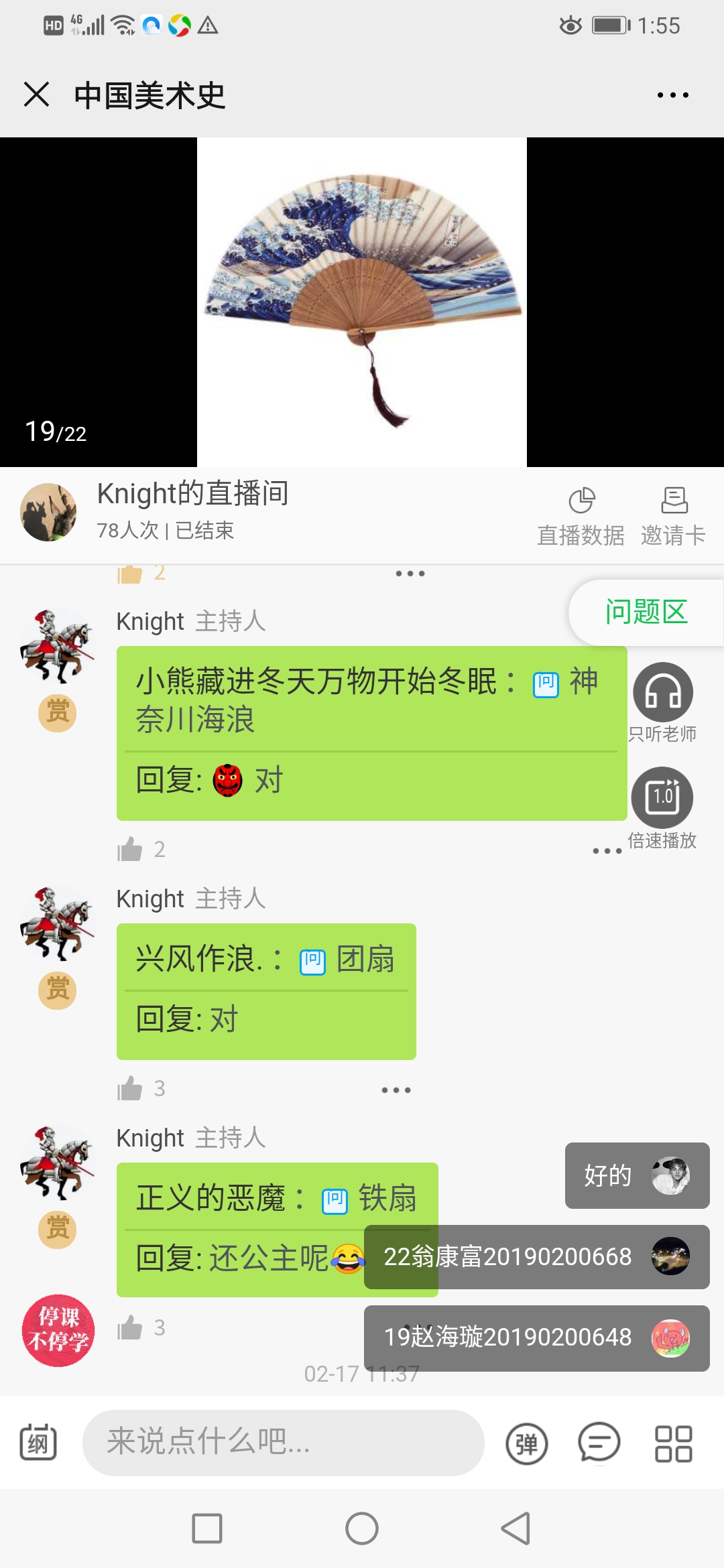This screenshot has width=724, height=1568.
Task: Focus the 来说点什么吧 comment field
Action: coord(283,1443)
